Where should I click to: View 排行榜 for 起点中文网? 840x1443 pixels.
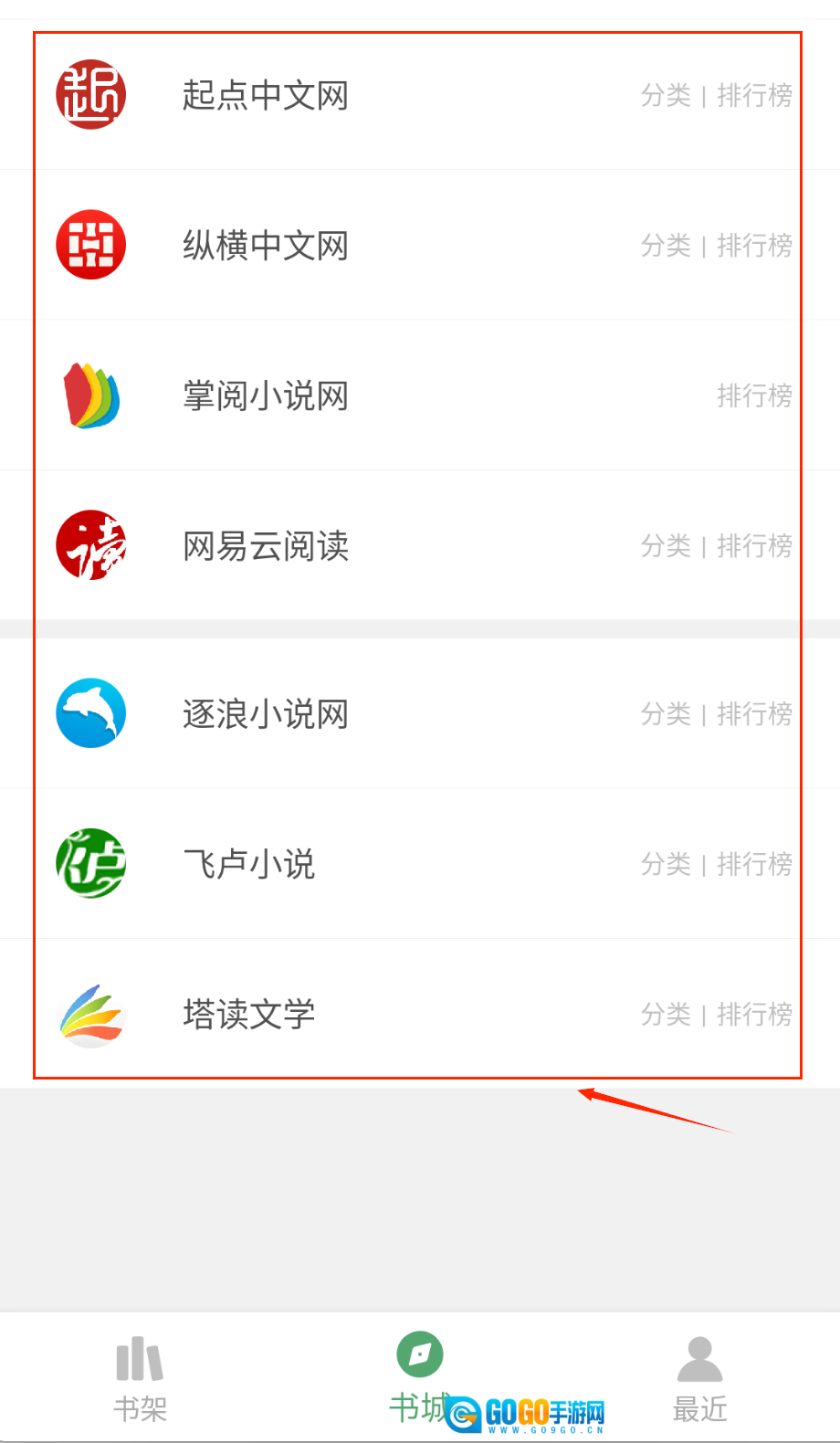754,95
